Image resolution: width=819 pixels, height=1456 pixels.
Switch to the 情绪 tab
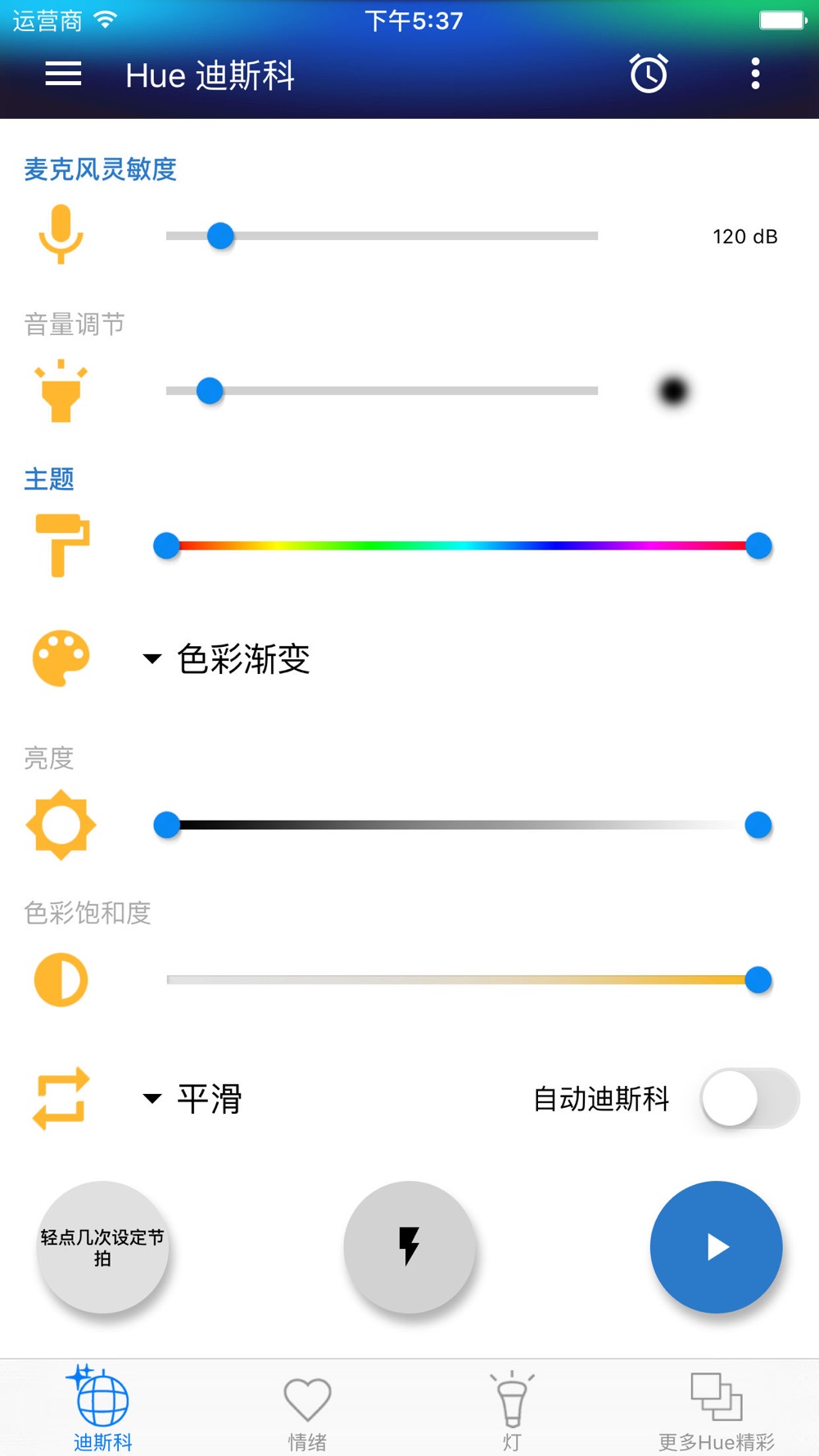click(307, 1409)
